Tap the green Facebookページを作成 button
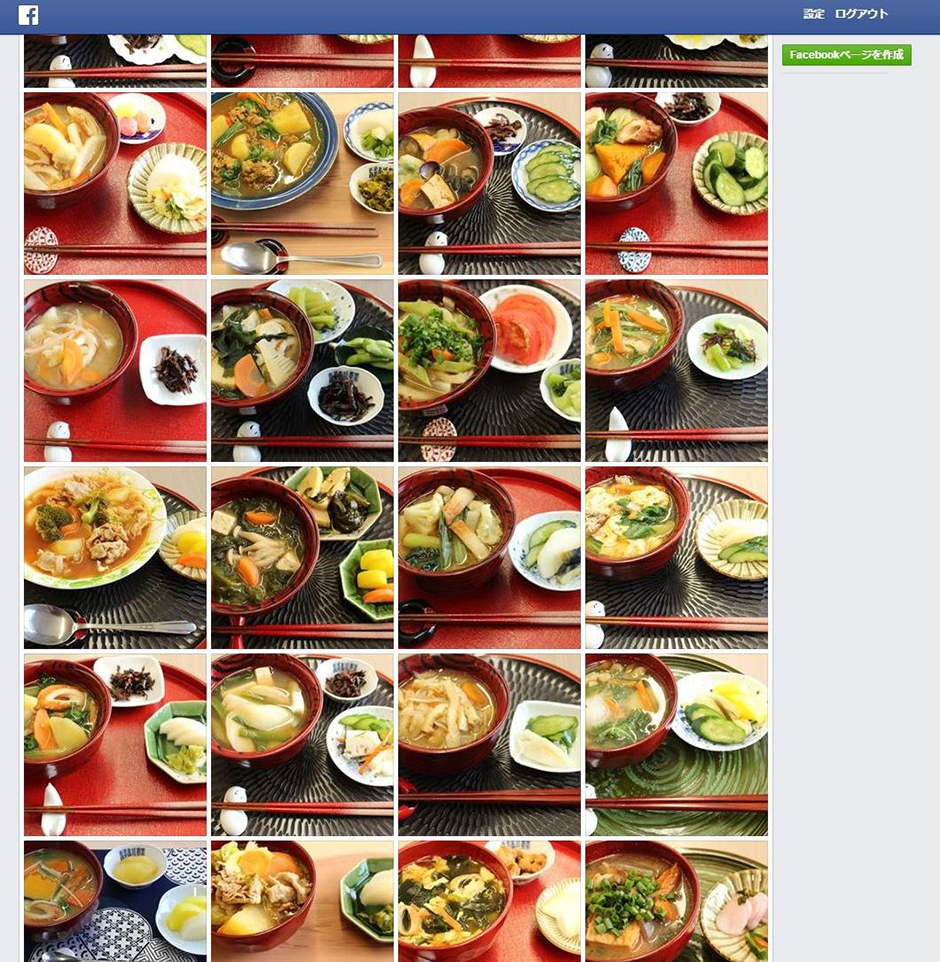 (x=846, y=55)
